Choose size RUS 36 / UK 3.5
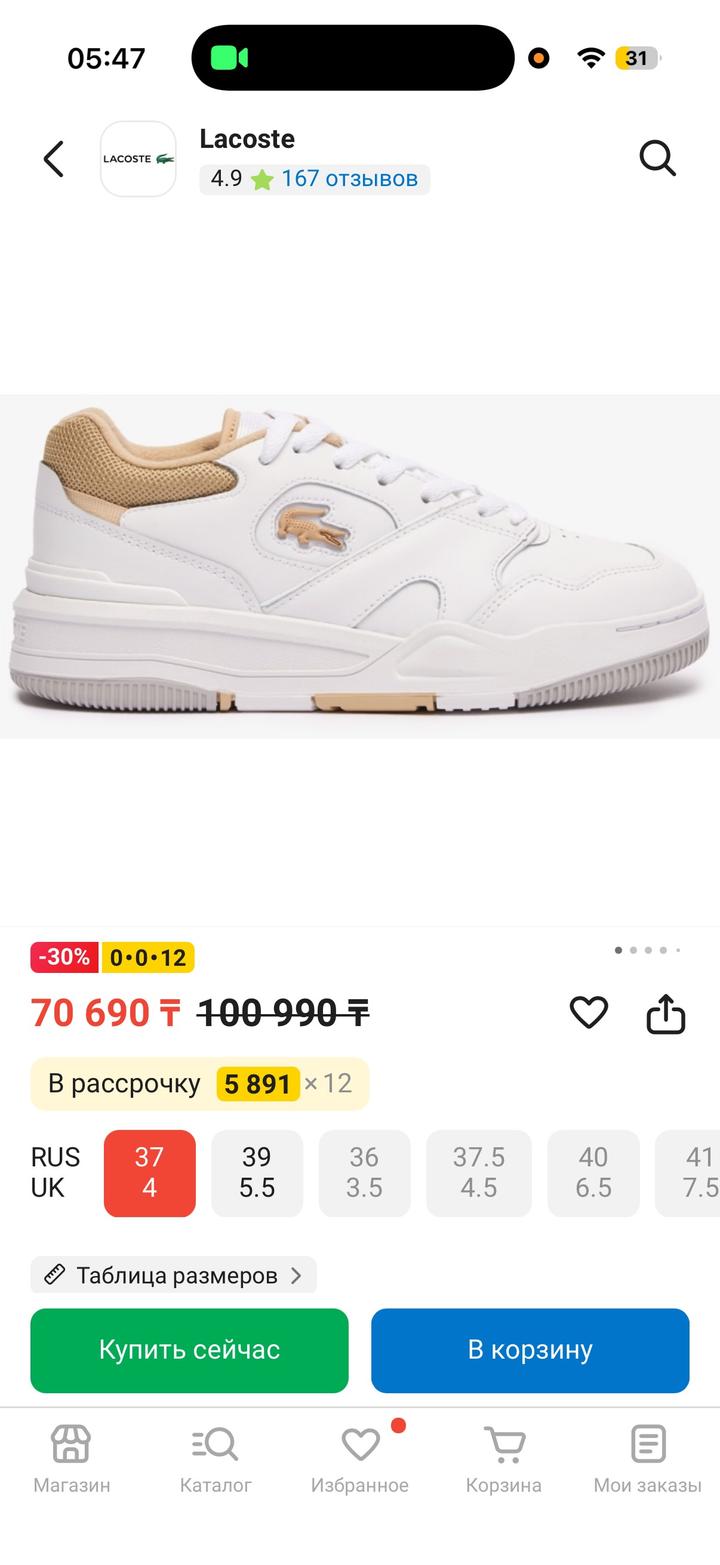 [x=364, y=1172]
